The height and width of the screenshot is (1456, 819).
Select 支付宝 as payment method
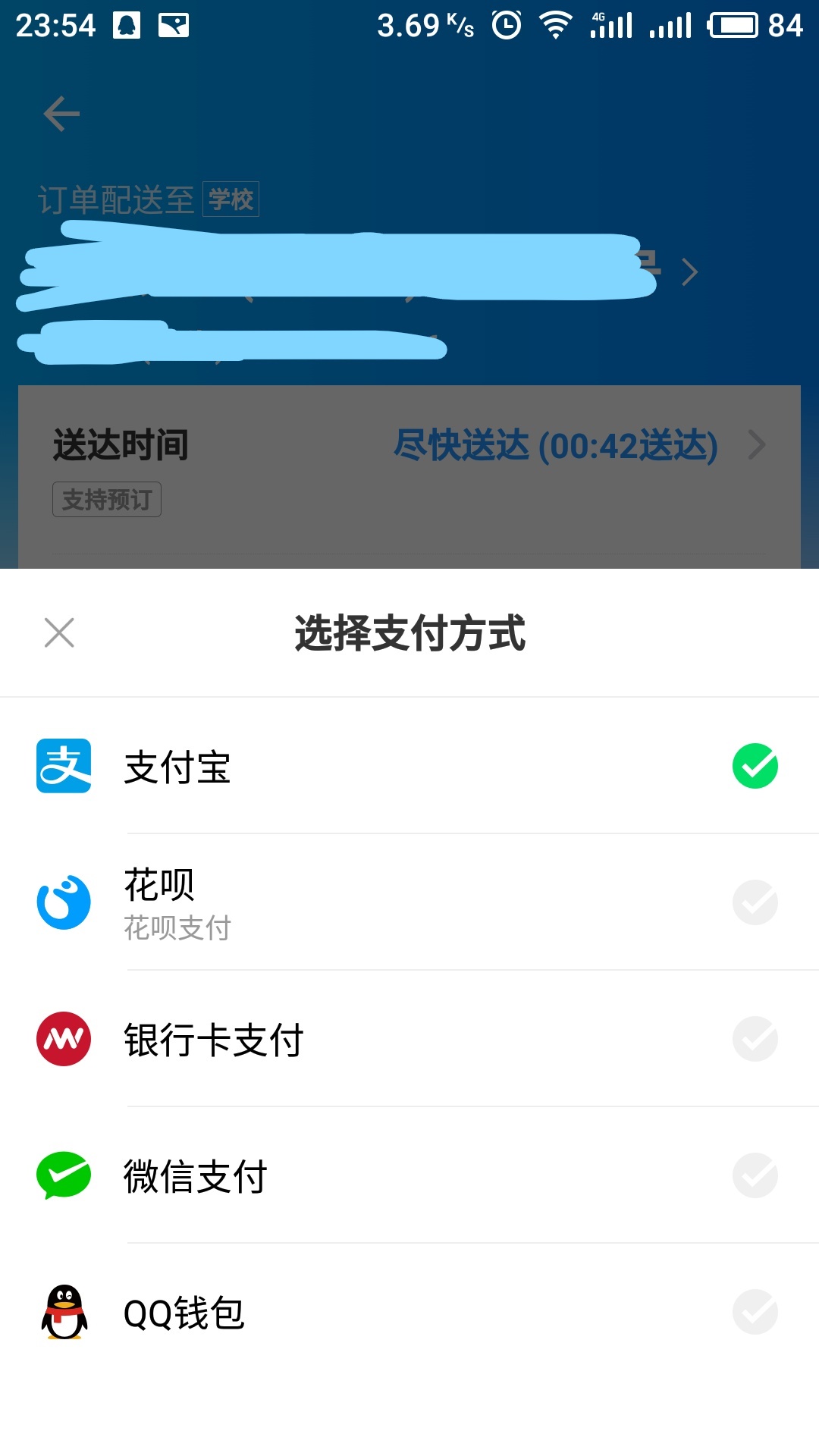coord(409,766)
